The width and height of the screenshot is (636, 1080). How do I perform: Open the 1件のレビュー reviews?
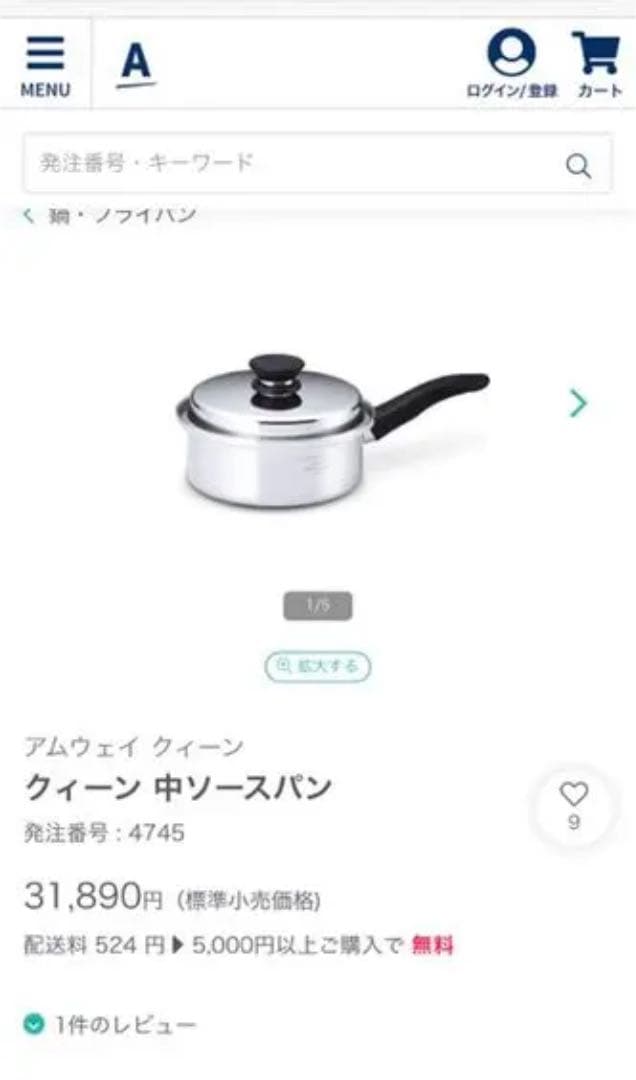[x=112, y=1024]
